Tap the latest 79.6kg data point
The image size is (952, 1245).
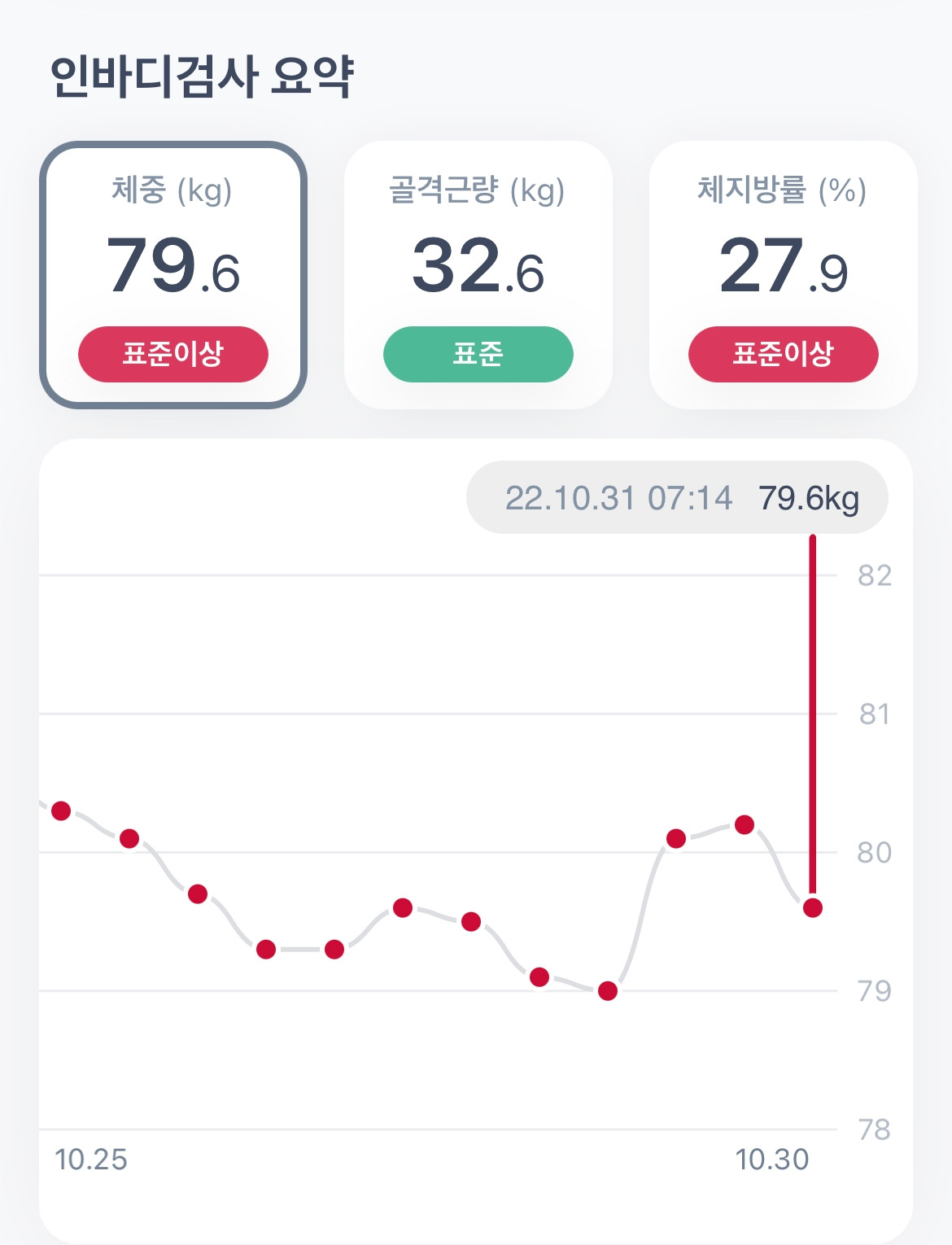pos(812,908)
